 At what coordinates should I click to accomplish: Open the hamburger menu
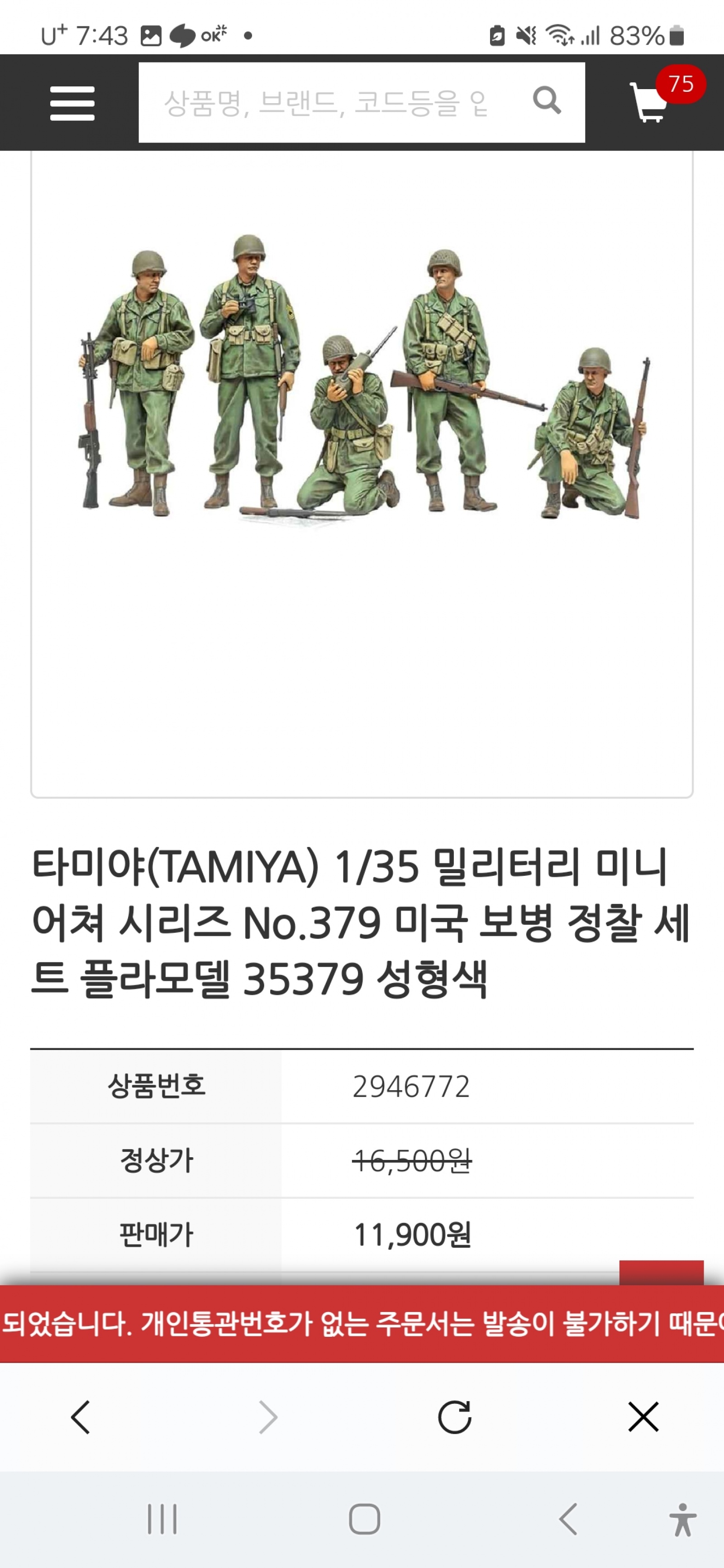(x=72, y=103)
